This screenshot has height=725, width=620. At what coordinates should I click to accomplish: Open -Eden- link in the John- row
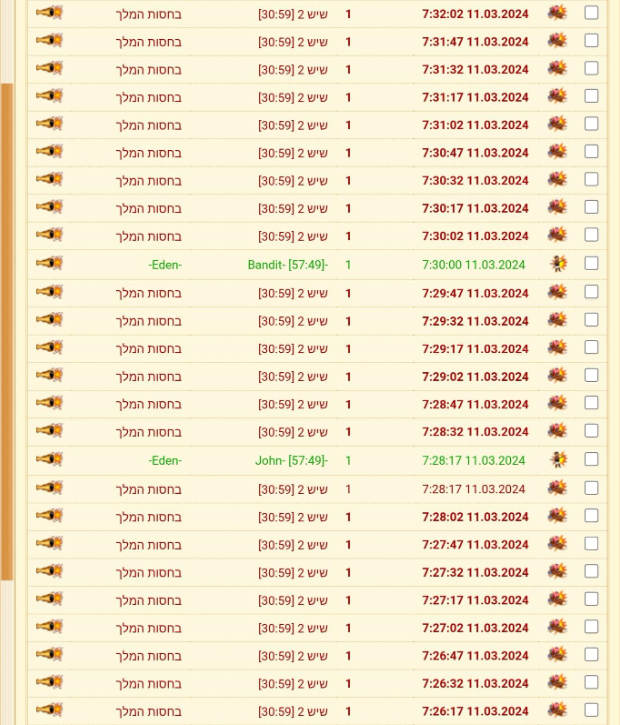[x=165, y=461]
